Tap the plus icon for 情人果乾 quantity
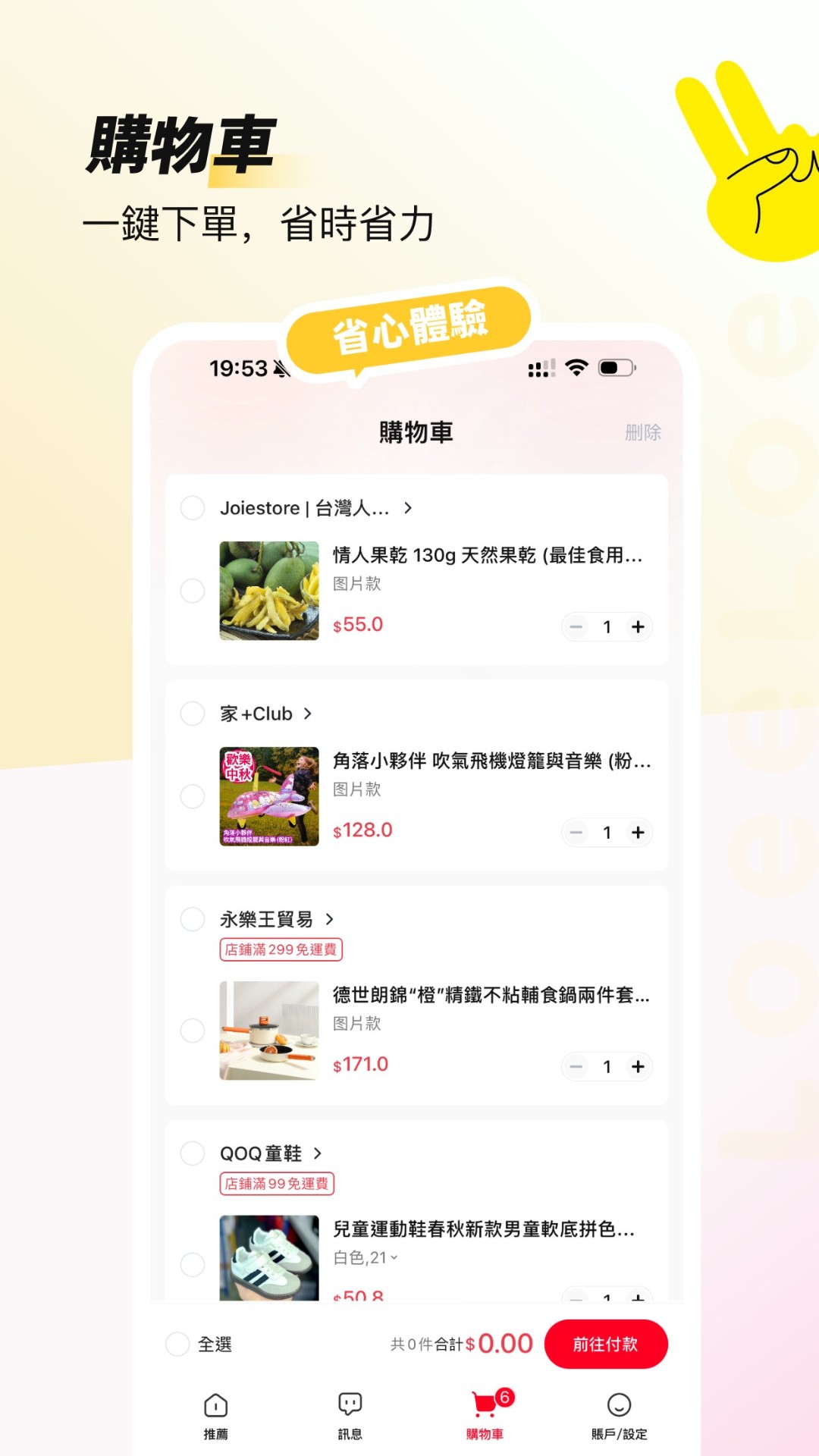The image size is (819, 1456). tap(637, 627)
